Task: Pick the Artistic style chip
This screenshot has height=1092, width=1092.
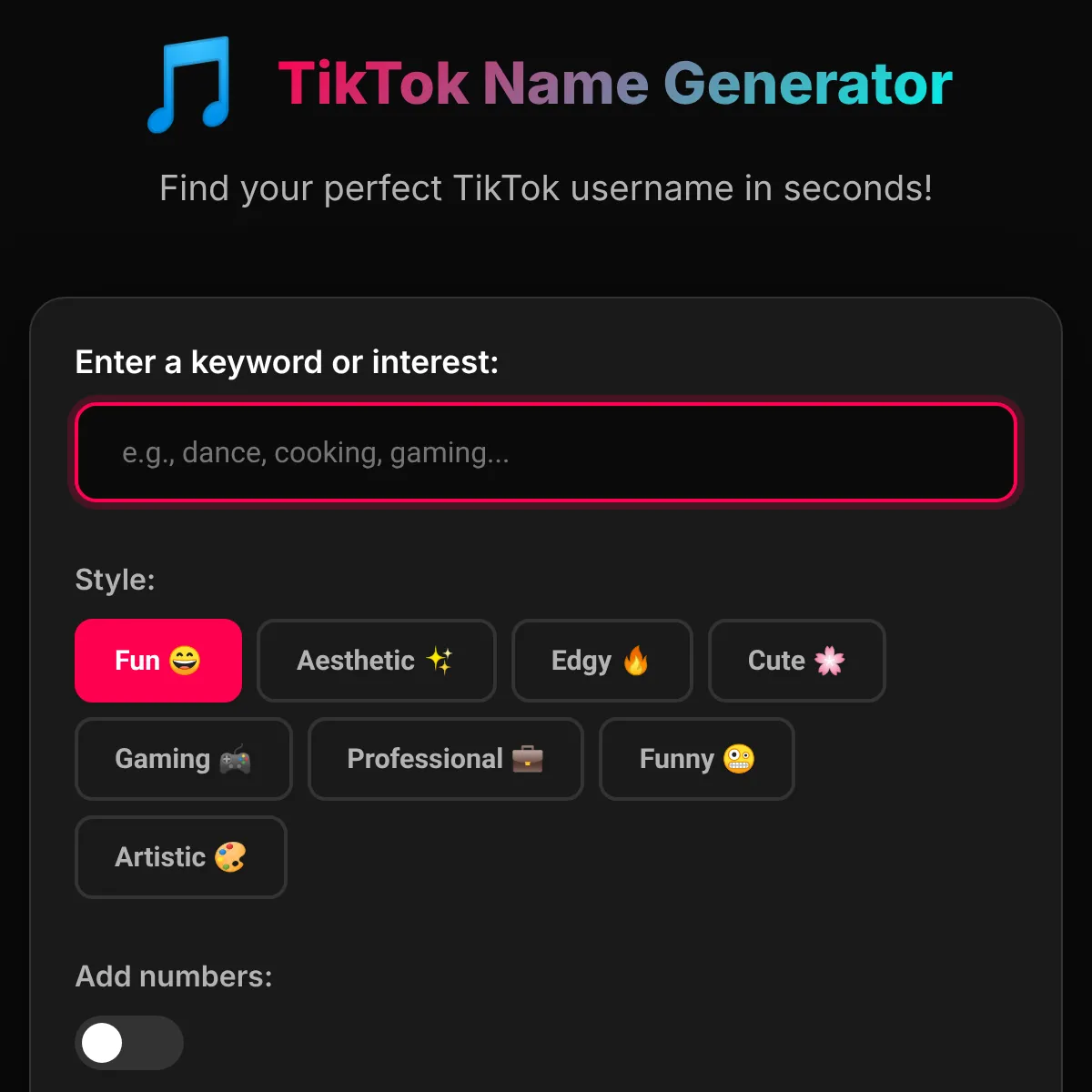Action: click(x=180, y=857)
